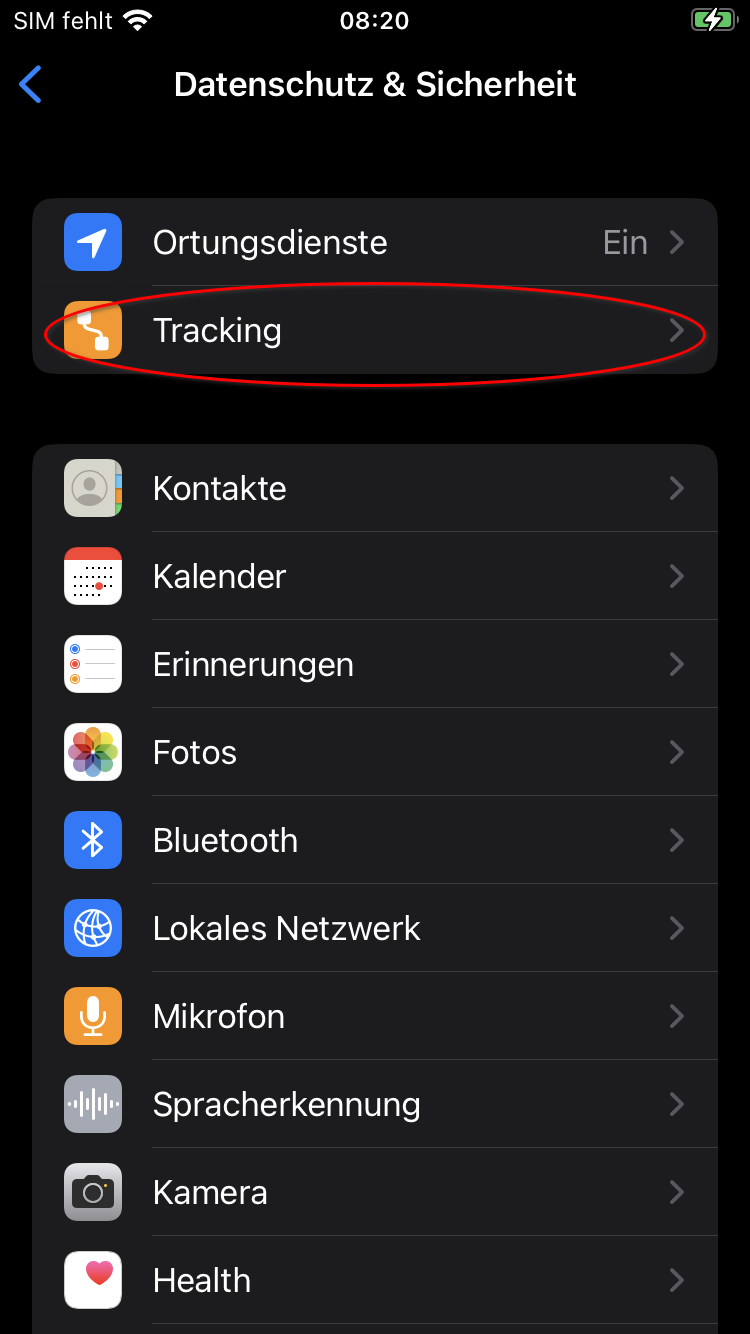
Task: Open Erinnerungen permissions
Action: coord(374,665)
